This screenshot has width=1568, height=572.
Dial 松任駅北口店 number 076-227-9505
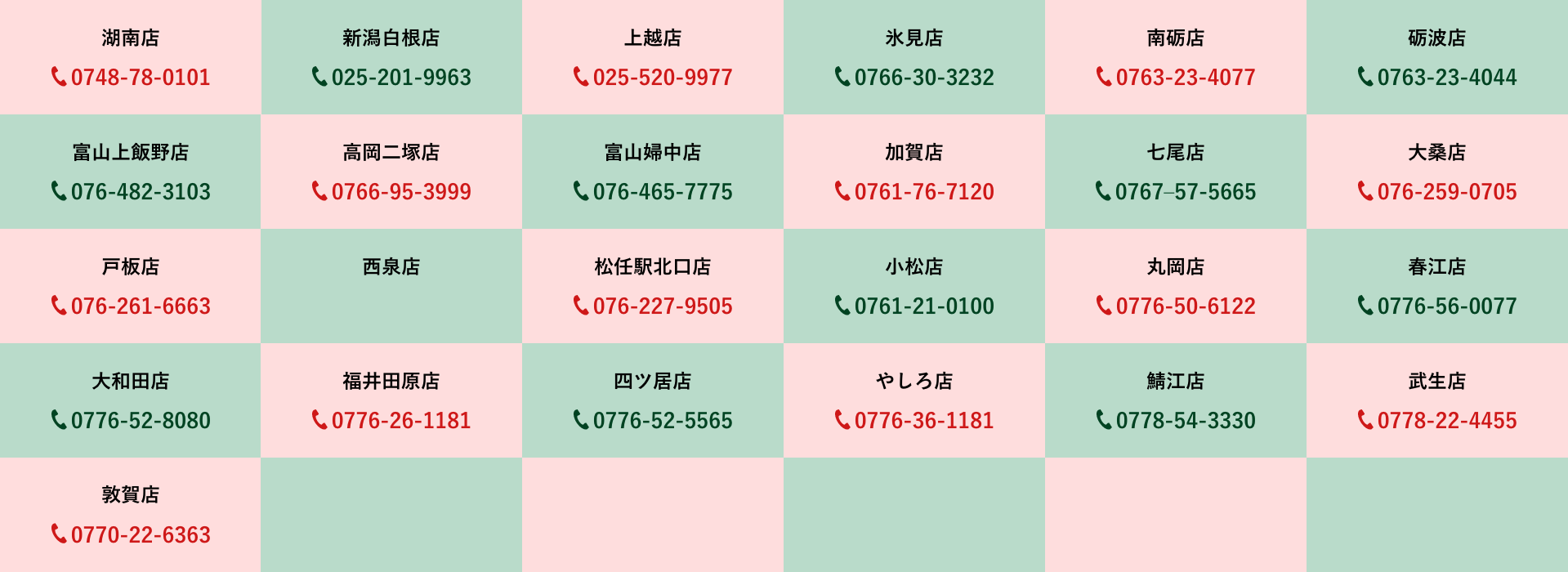click(x=653, y=306)
